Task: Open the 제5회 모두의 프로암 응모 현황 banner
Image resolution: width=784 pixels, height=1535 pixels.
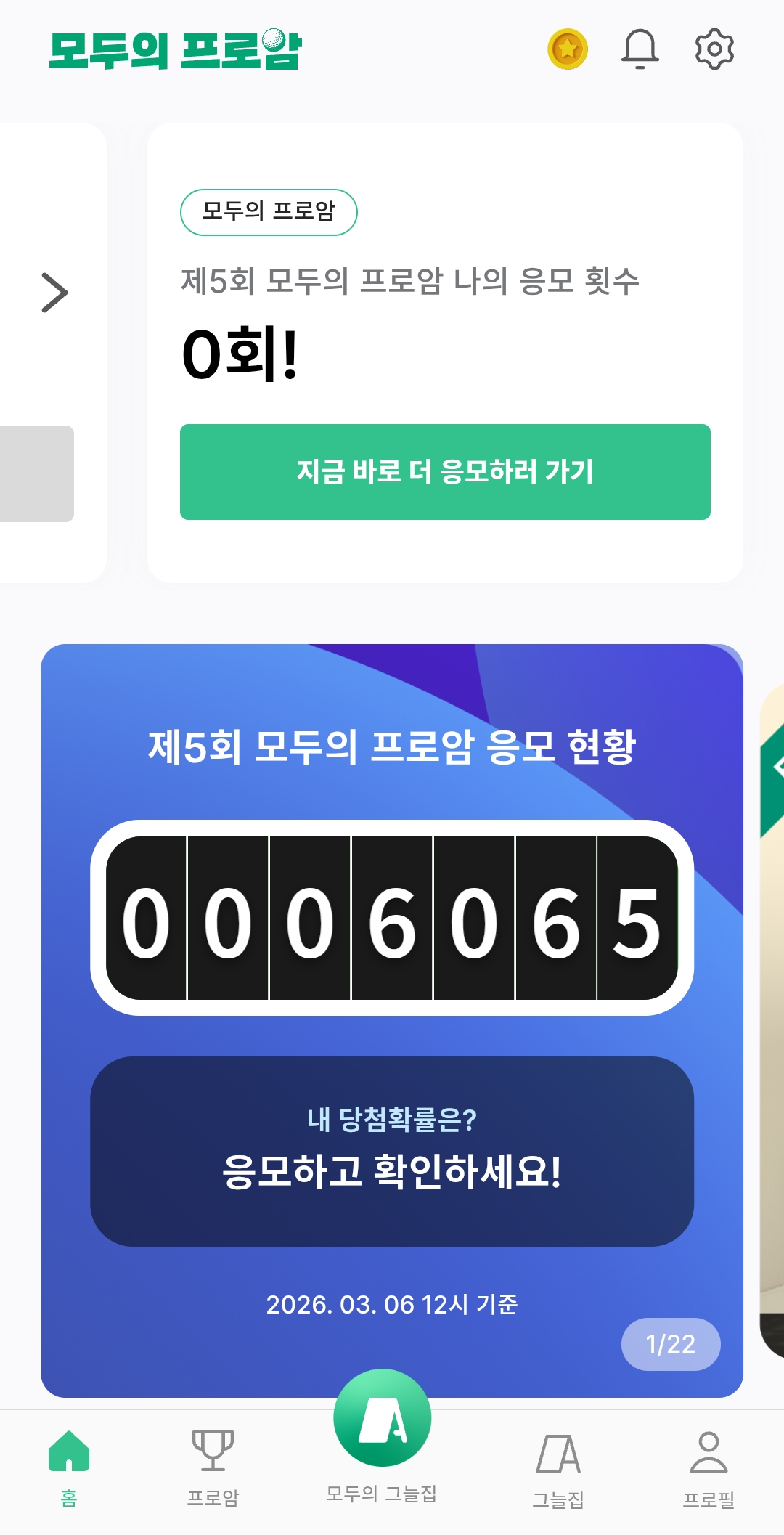Action: (392, 746)
